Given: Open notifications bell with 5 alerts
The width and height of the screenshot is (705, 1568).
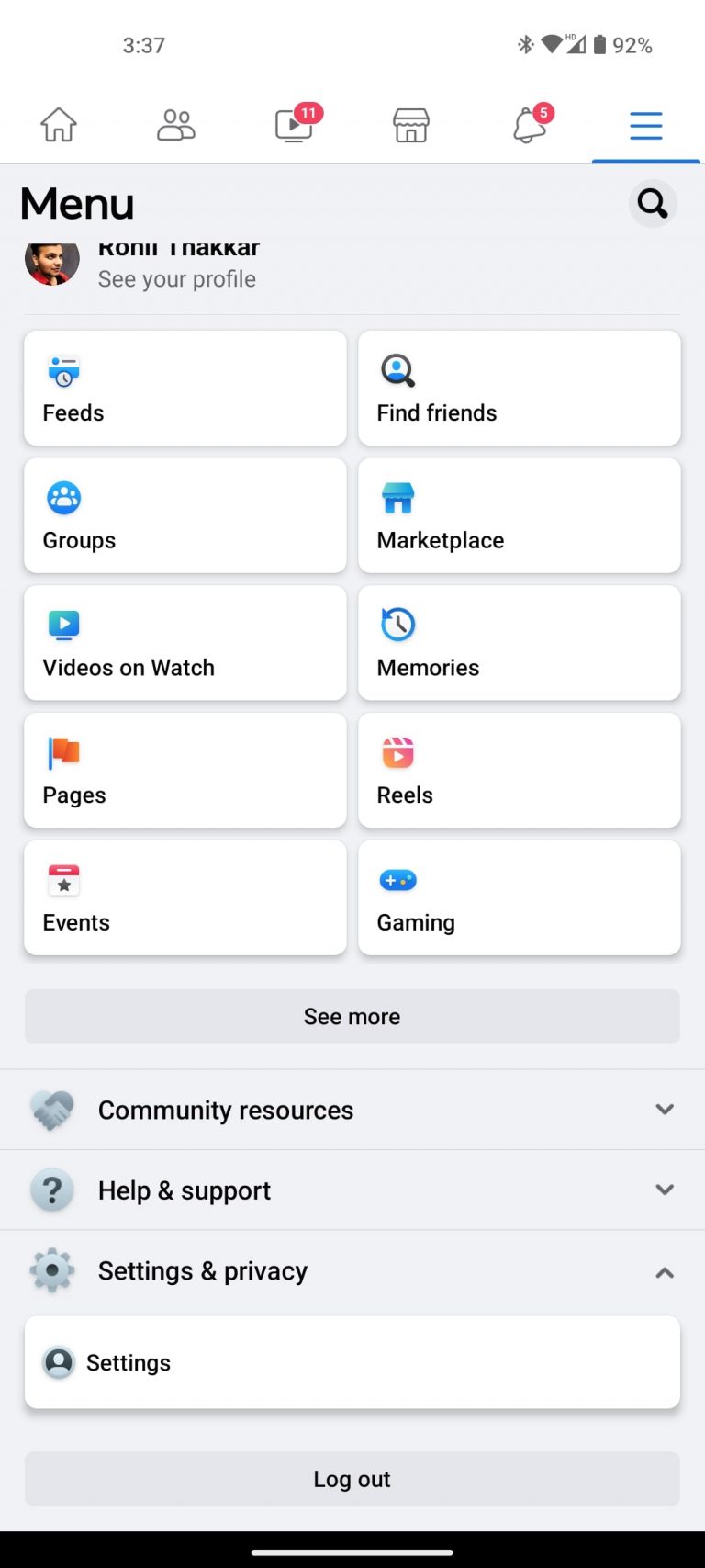Looking at the screenshot, I should [528, 125].
